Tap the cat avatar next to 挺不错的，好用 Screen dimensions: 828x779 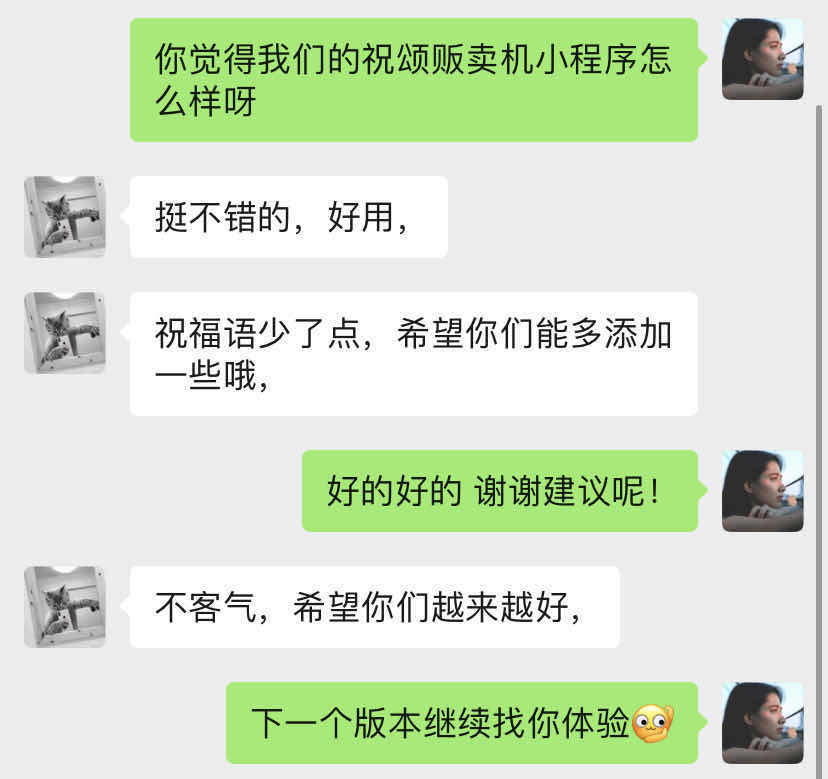pyautogui.click(x=64, y=217)
